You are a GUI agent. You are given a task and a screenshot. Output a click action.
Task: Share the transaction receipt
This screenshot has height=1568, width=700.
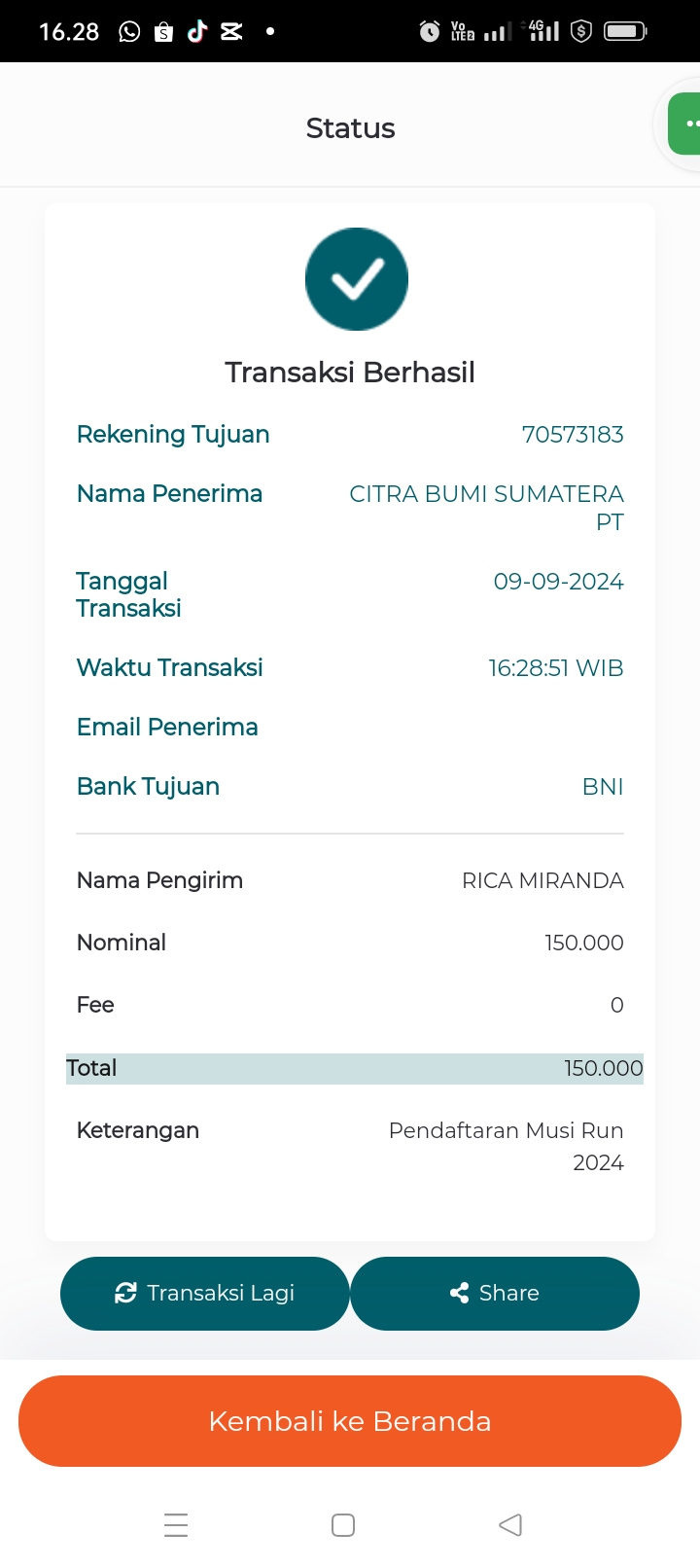[494, 1293]
